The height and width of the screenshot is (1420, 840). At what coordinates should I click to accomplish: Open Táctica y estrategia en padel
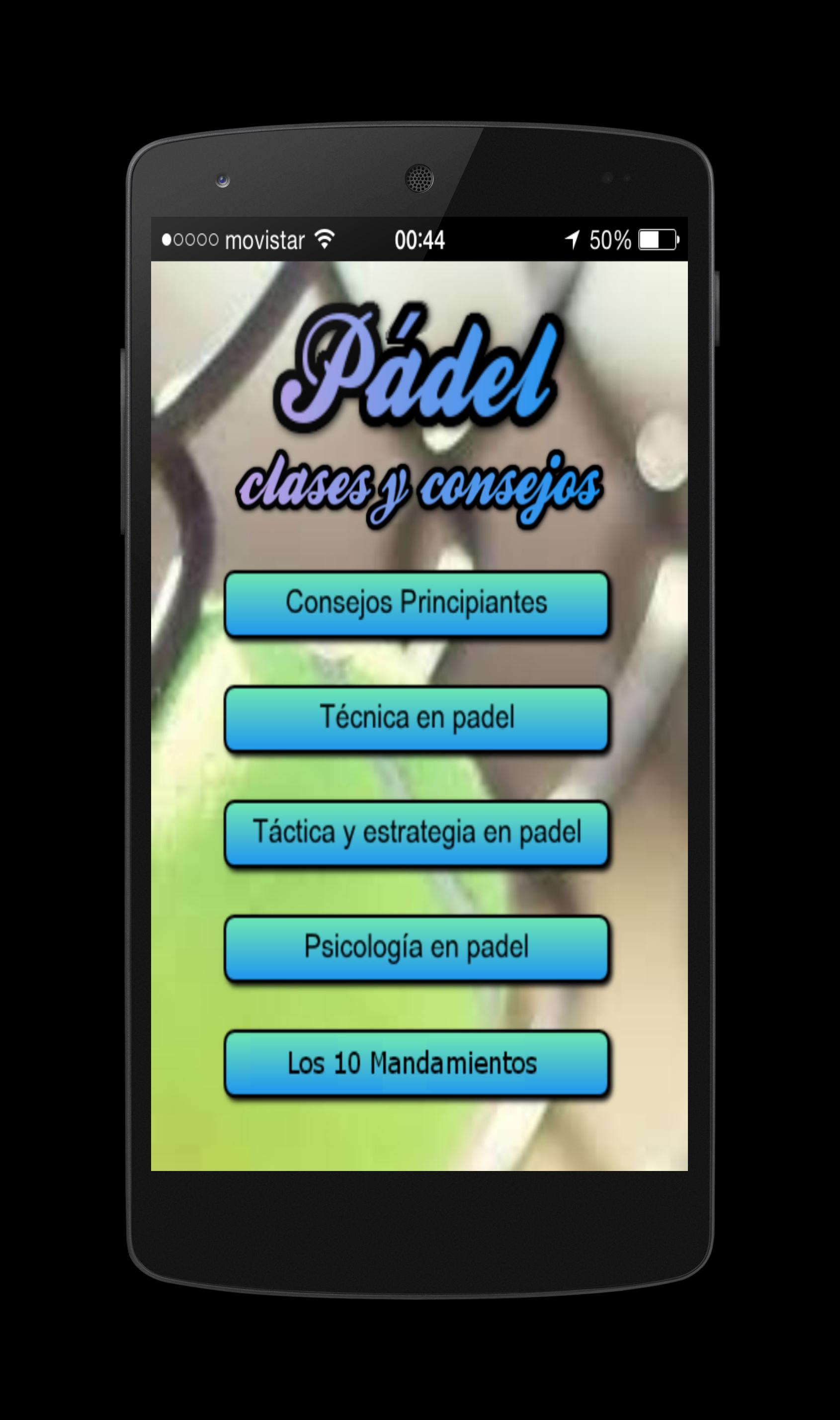(417, 833)
